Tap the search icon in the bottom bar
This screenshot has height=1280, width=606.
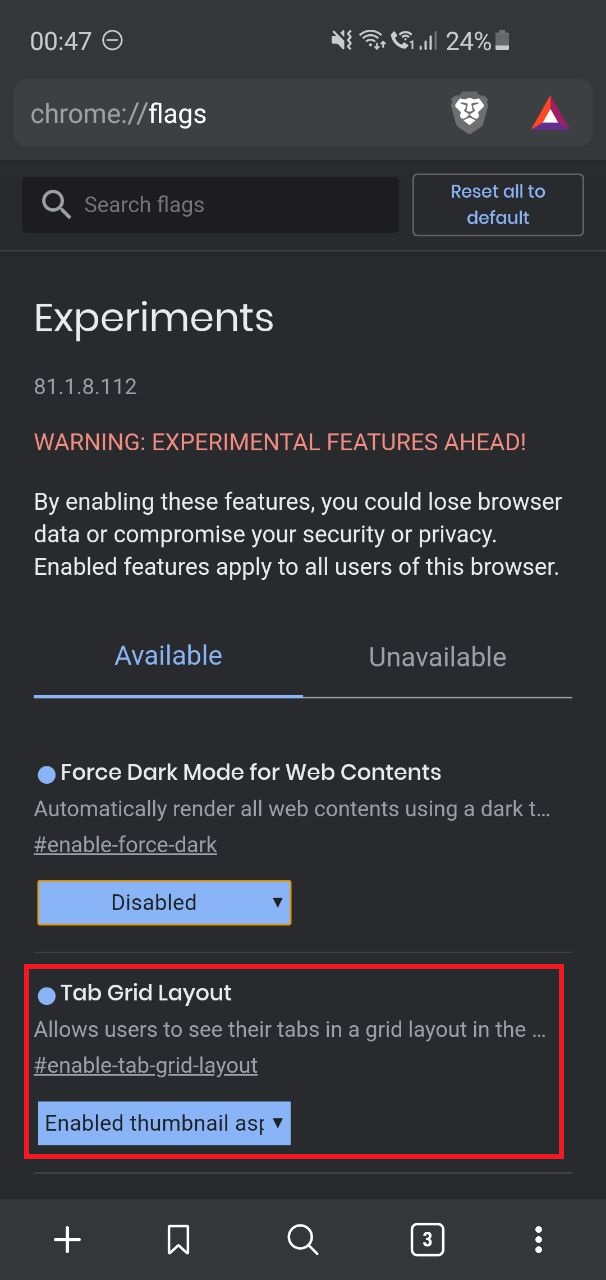pos(302,1240)
